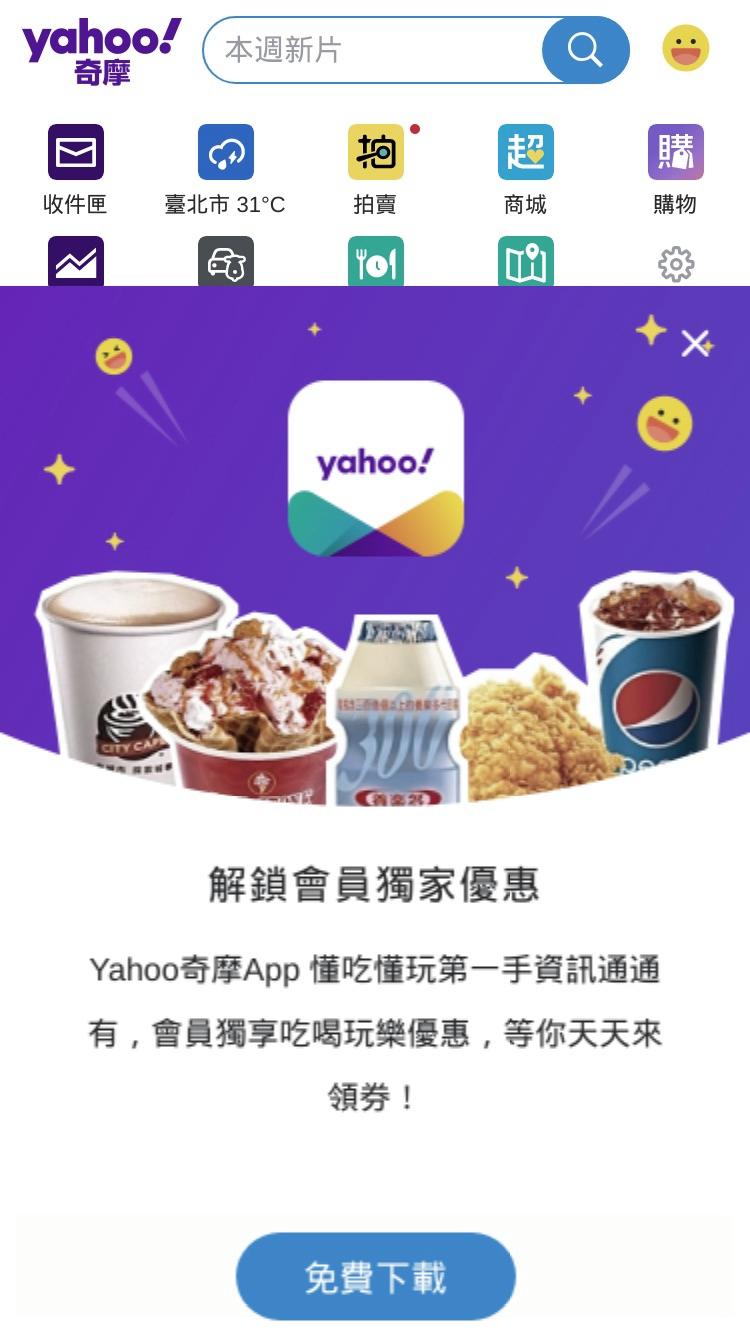Open the 拍賣 auction shortcut

point(375,170)
